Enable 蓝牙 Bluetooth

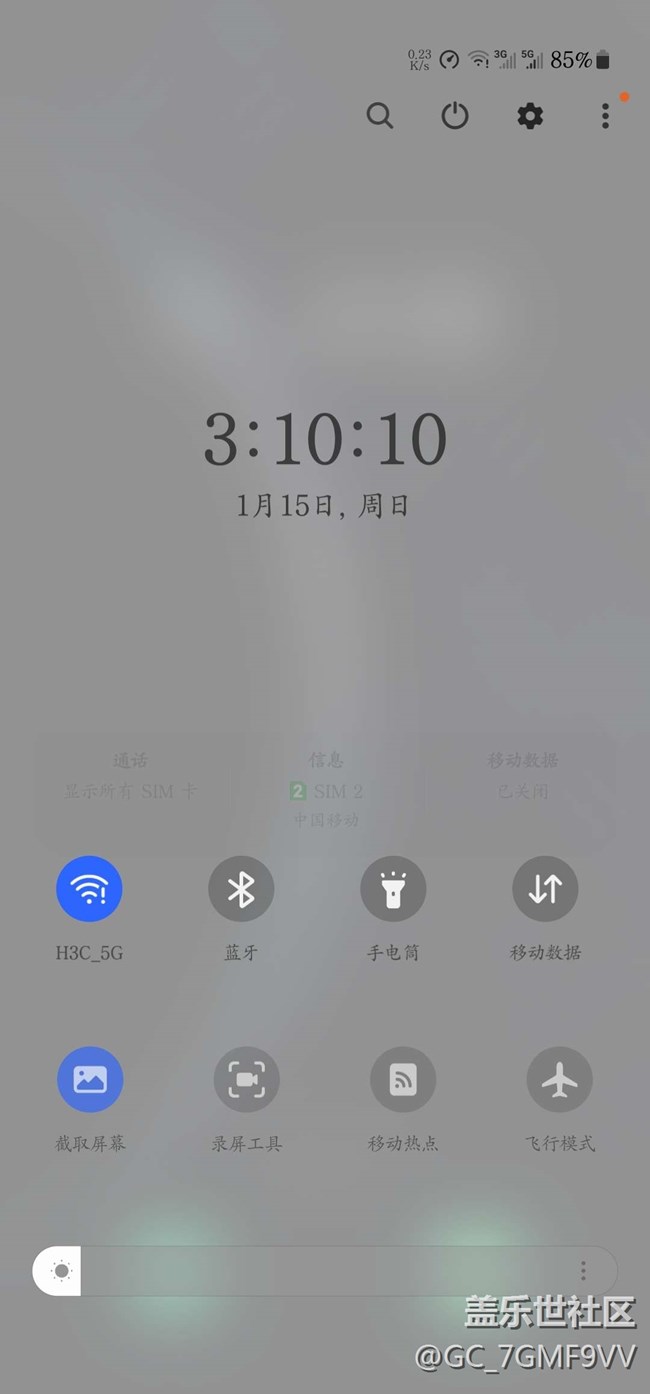(241, 888)
